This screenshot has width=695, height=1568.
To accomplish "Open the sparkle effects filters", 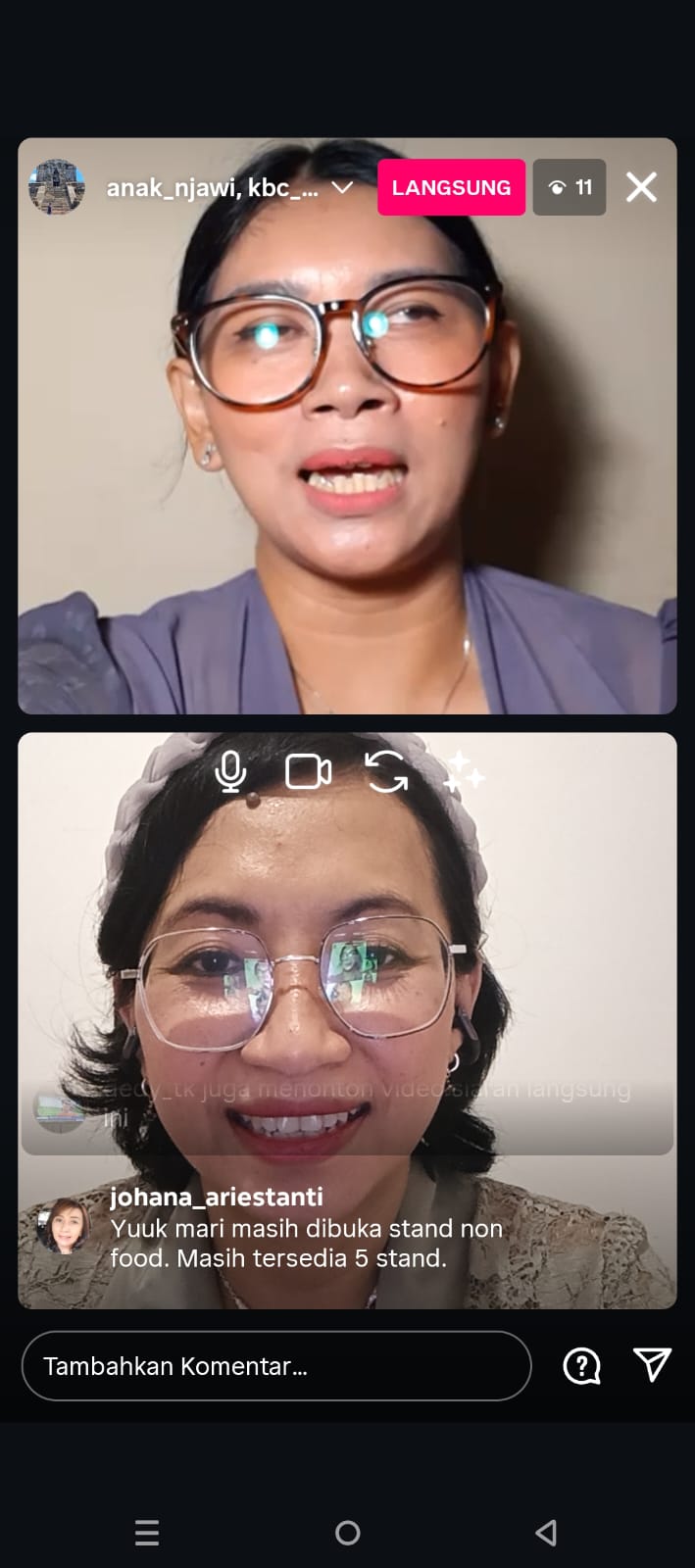I will tap(464, 772).
